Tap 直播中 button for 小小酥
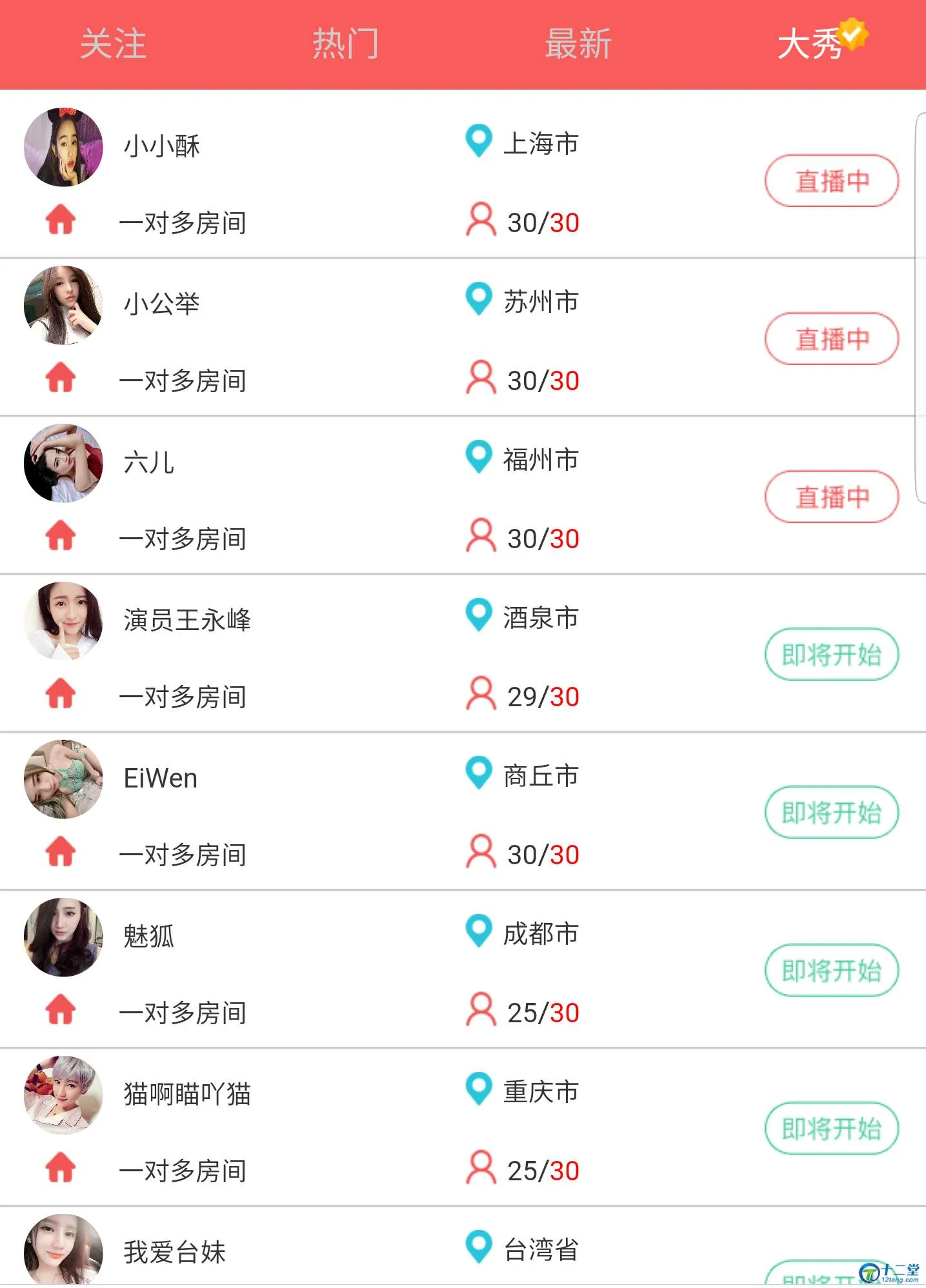Image resolution: width=926 pixels, height=1288 pixels. pyautogui.click(x=831, y=181)
